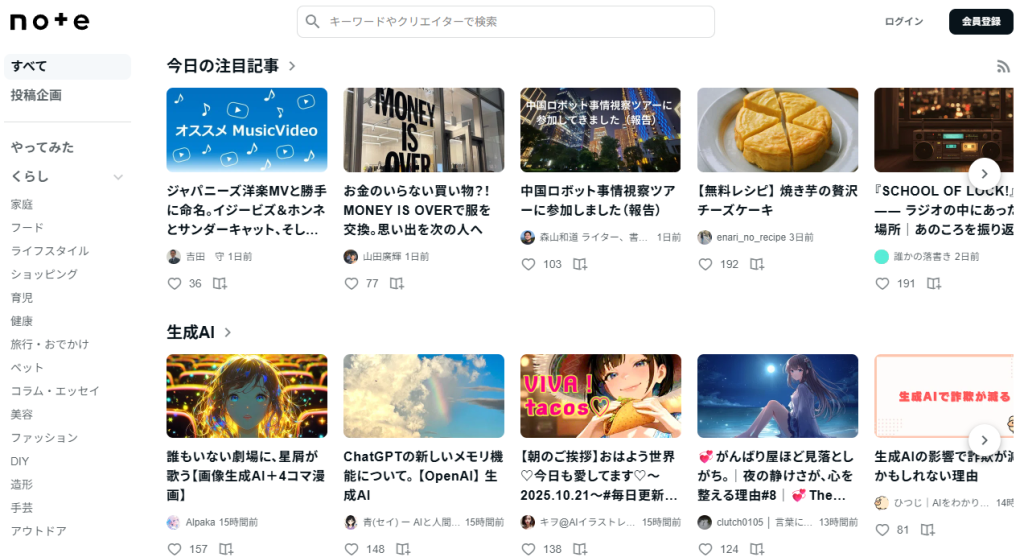Open the 焼き芋の贅沢チーズケーキ recipe article
The width and height of the screenshot is (1024, 557).
pos(777,200)
